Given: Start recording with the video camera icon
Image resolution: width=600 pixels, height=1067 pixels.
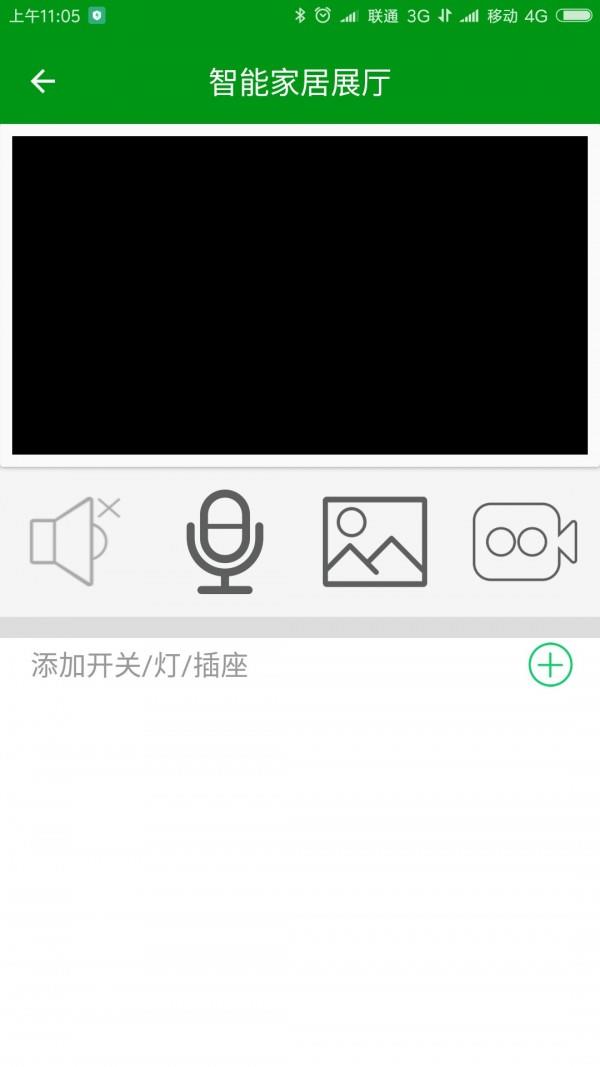Looking at the screenshot, I should [525, 541].
